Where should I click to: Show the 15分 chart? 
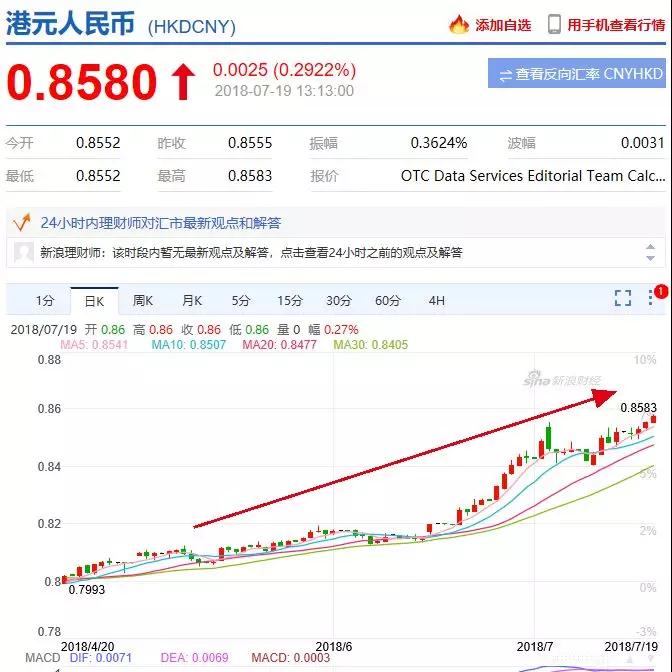tap(290, 300)
